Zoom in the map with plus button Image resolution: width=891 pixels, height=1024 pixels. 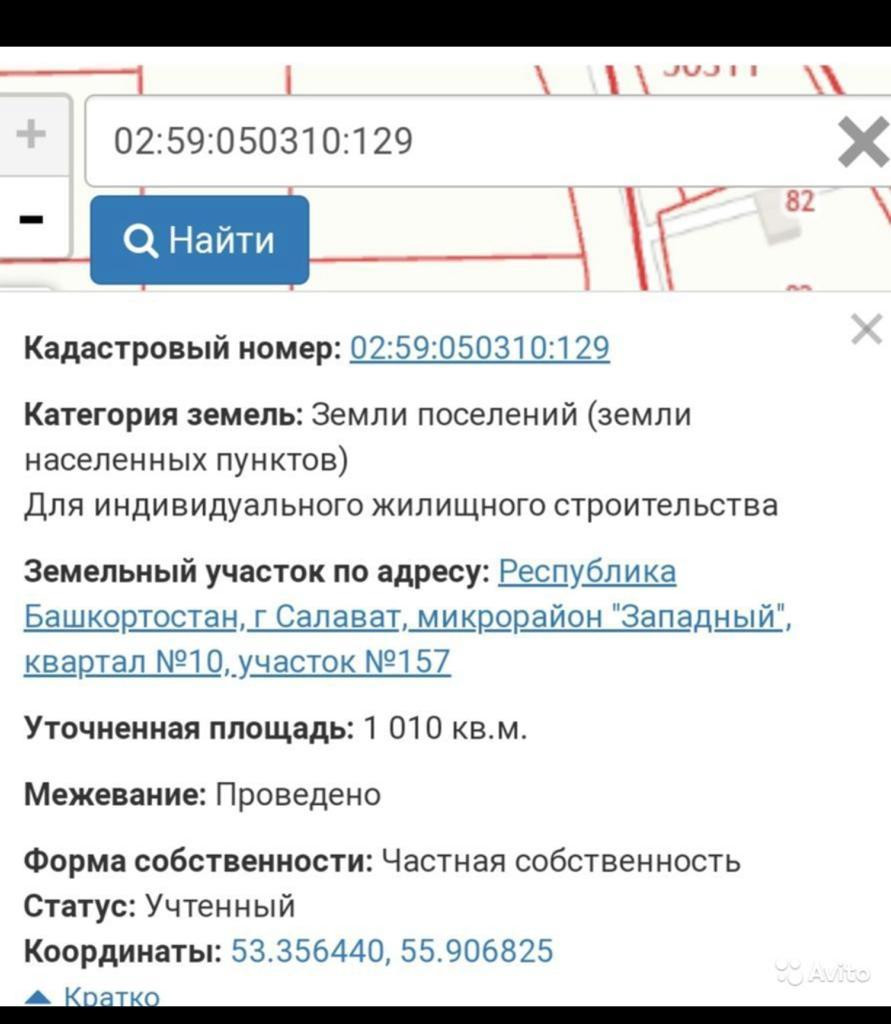tap(31, 135)
